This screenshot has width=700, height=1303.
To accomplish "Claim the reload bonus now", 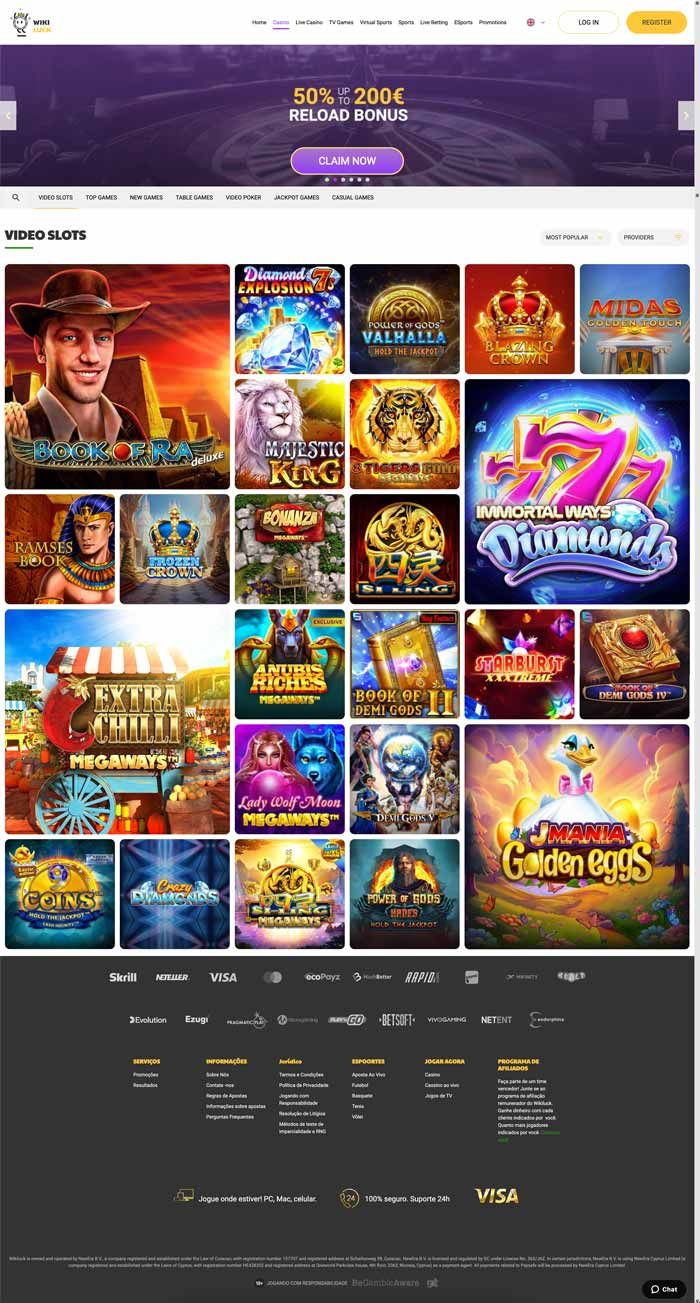I will coord(347,161).
